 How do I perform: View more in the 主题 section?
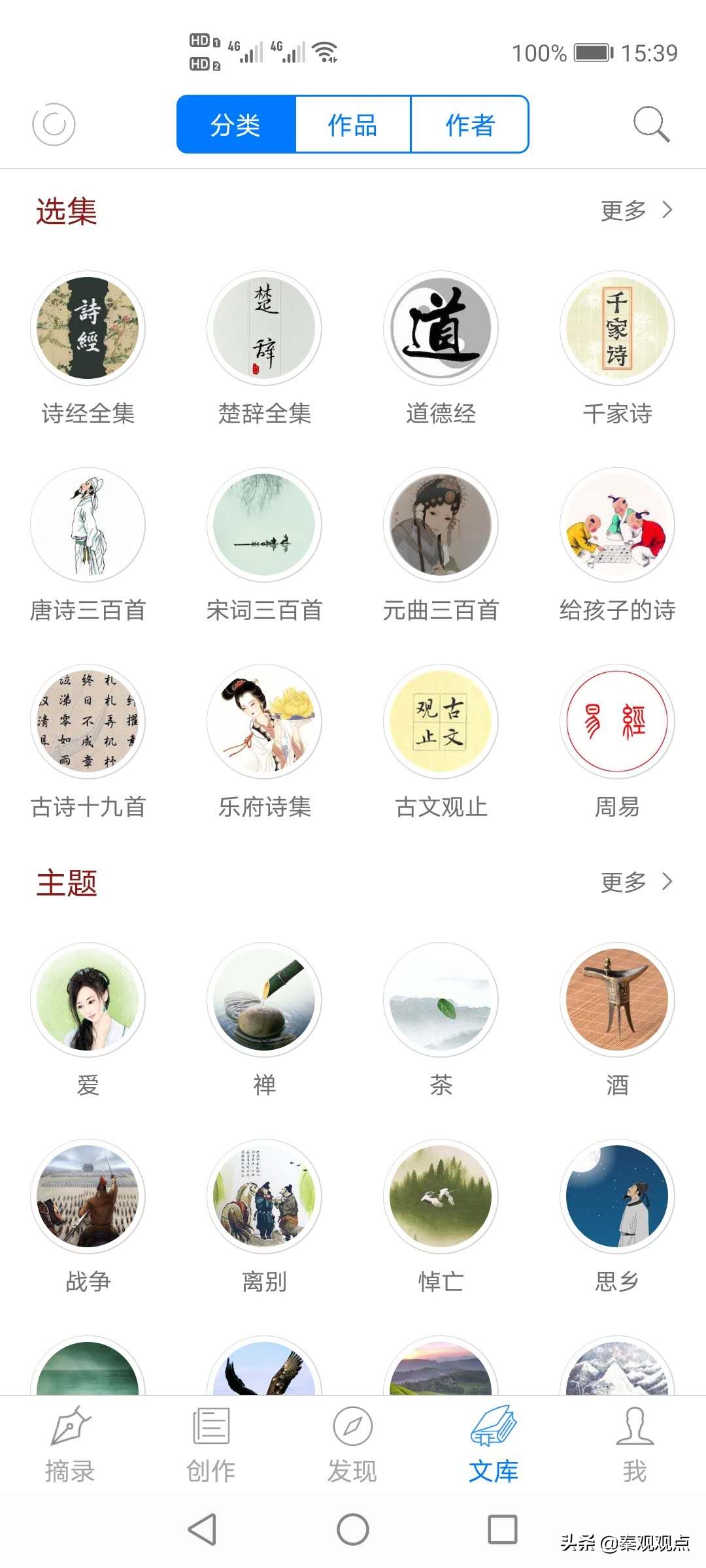point(635,882)
